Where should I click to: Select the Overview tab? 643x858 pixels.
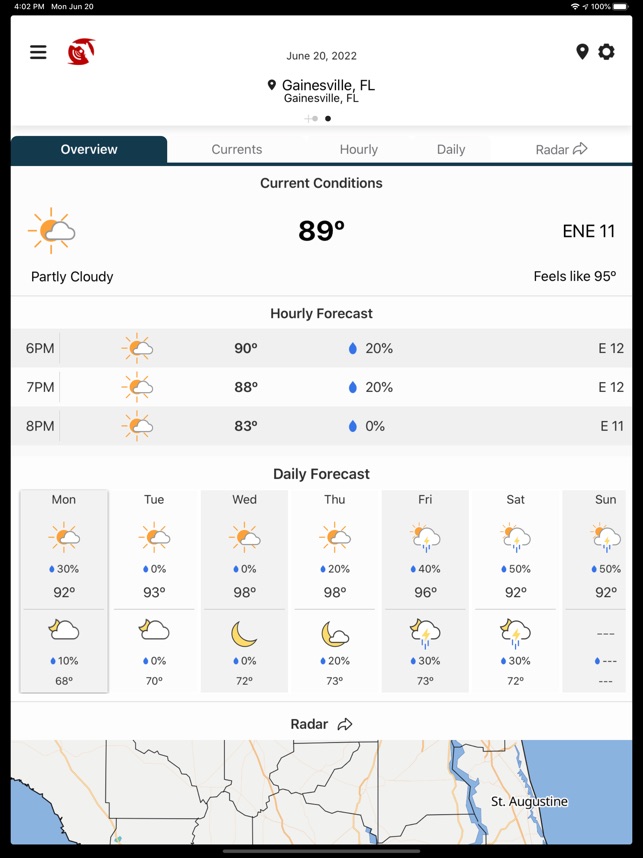[x=89, y=149]
